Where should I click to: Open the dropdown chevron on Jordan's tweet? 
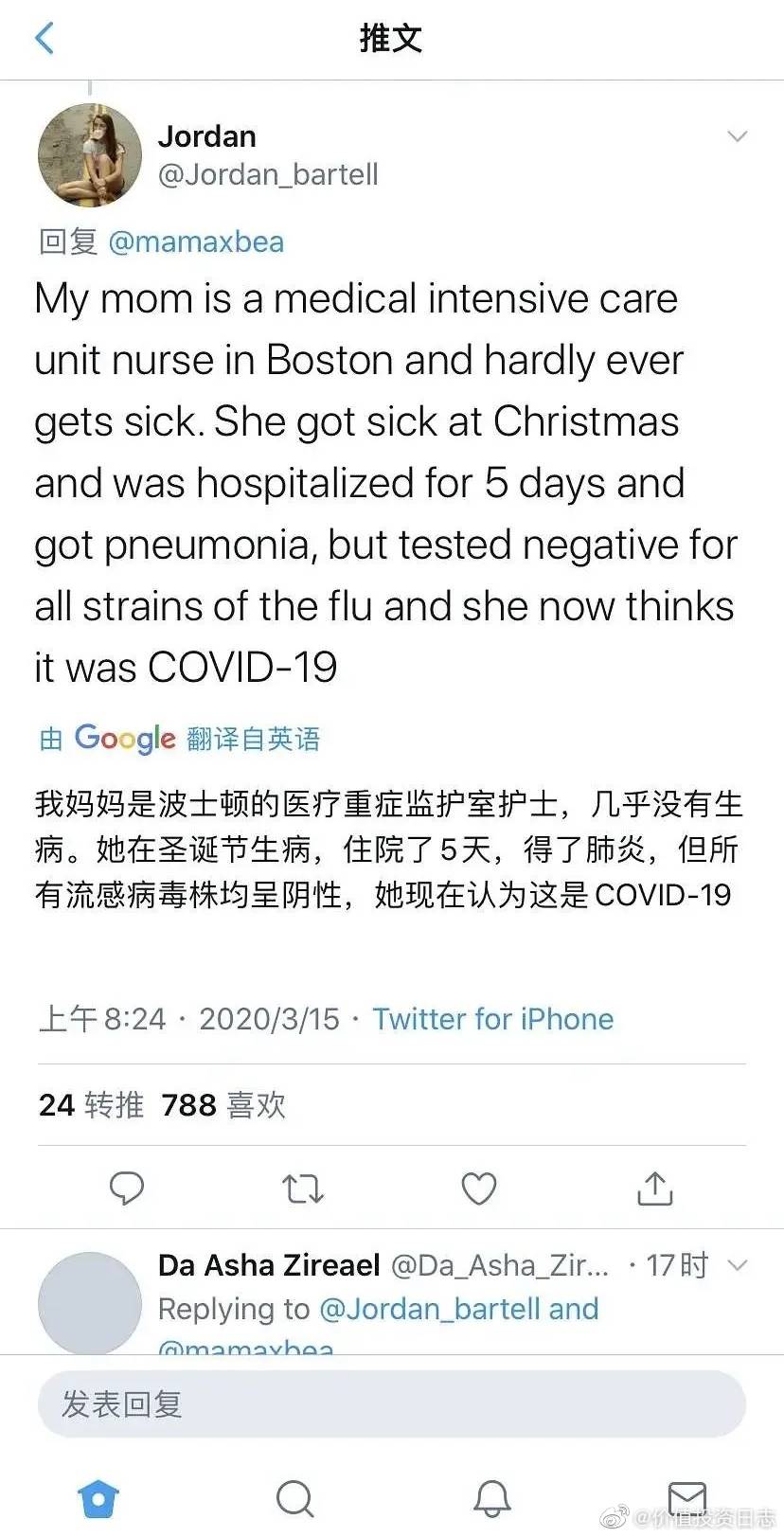(x=737, y=136)
